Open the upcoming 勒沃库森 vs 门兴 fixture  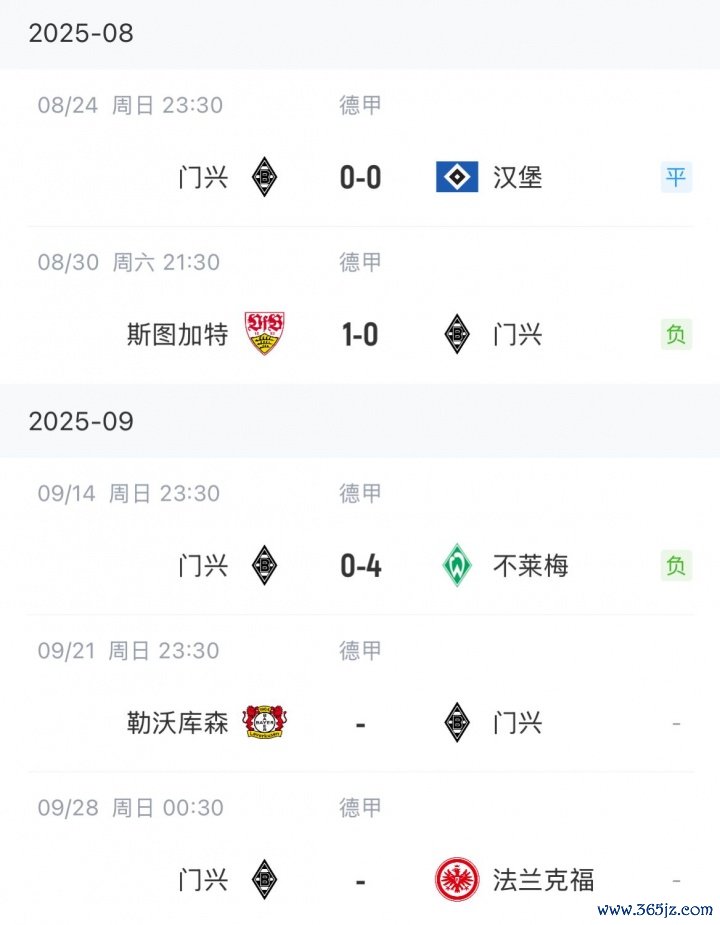pos(360,722)
